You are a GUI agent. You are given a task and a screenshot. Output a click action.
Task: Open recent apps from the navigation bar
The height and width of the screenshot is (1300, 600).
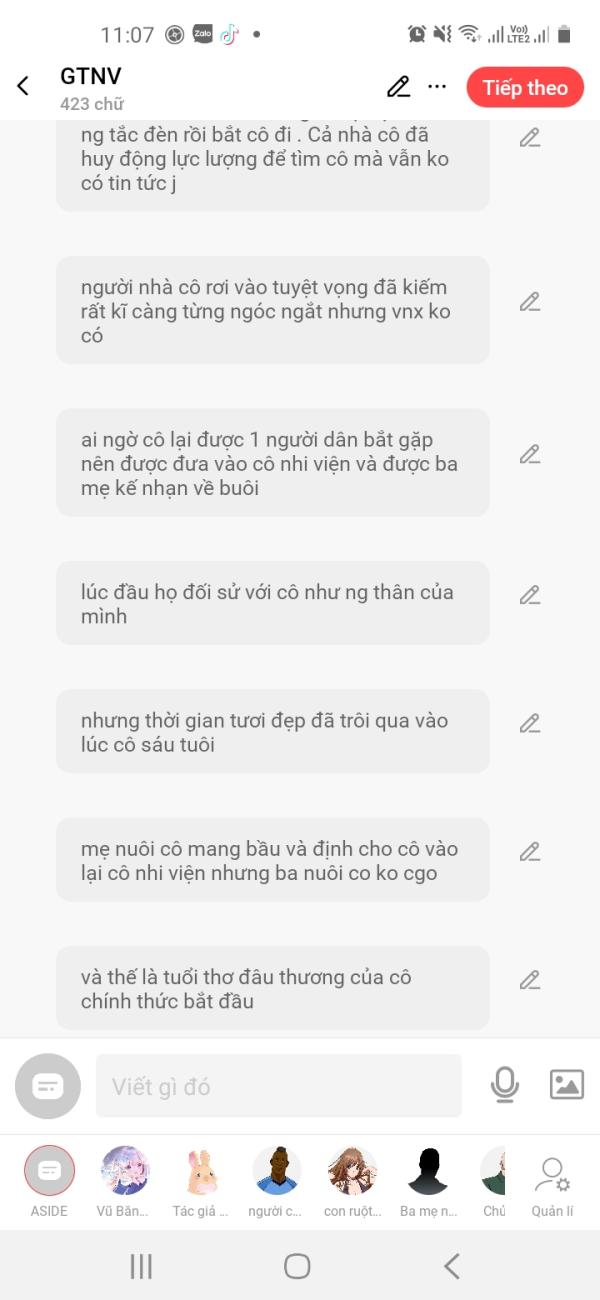[x=142, y=1266]
